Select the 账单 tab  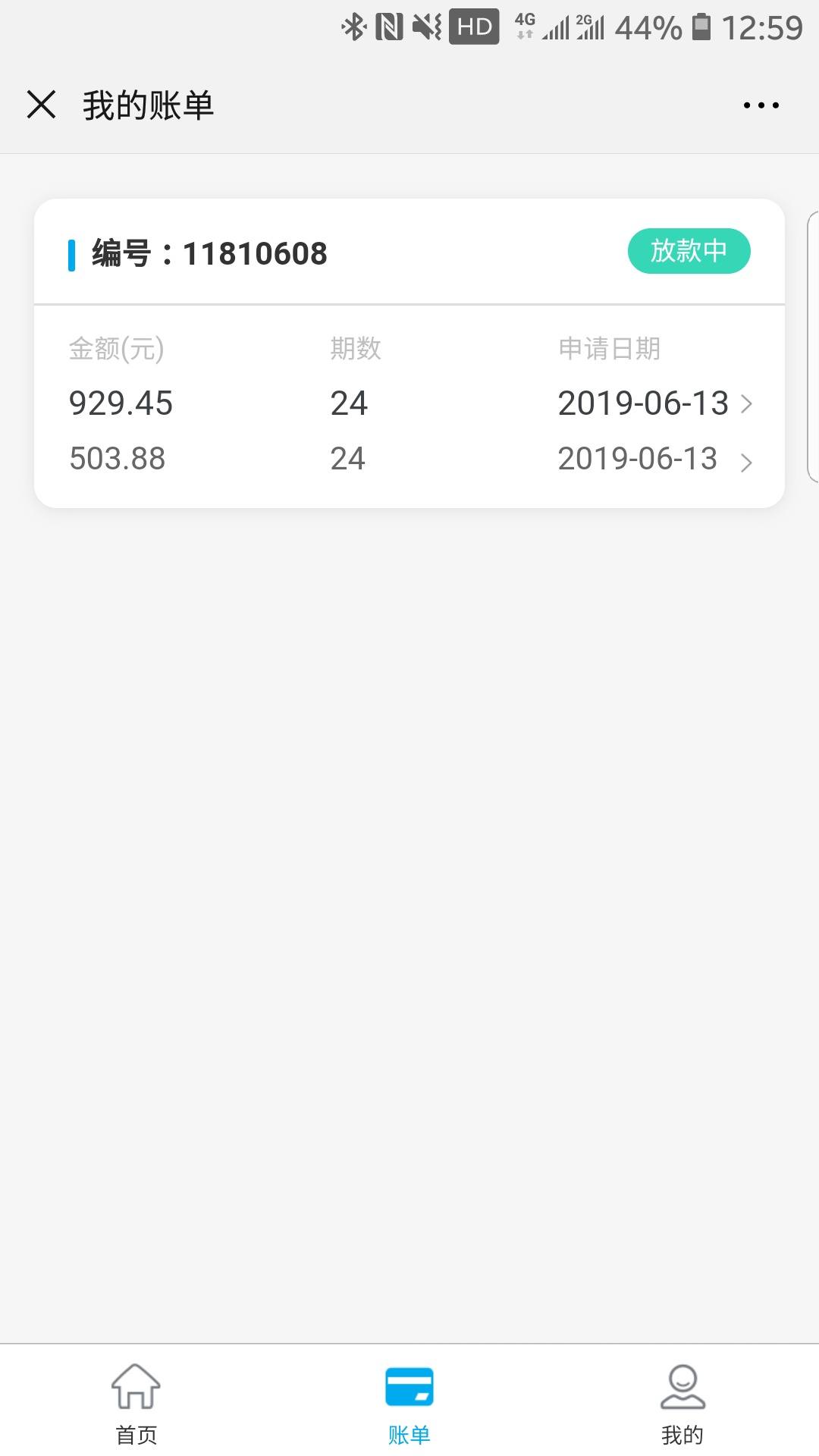pyautogui.click(x=409, y=1403)
